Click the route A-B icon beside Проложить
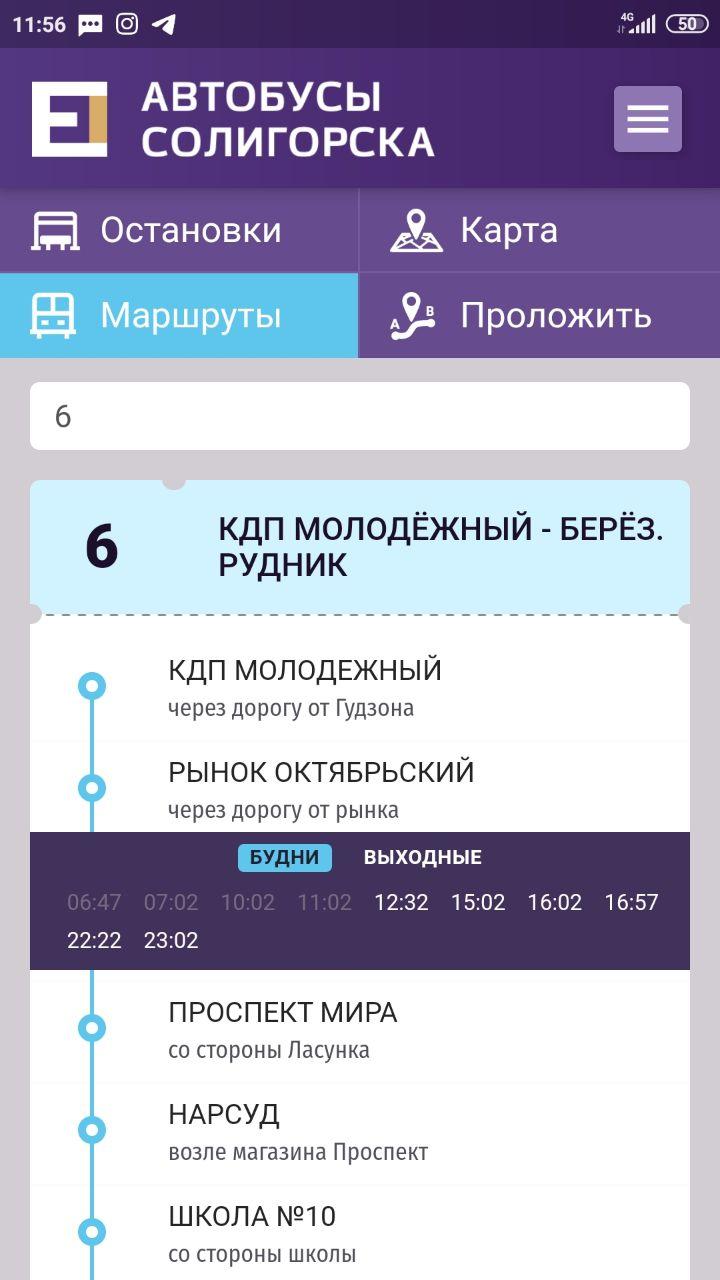Viewport: 720px width, 1280px height. (414, 315)
